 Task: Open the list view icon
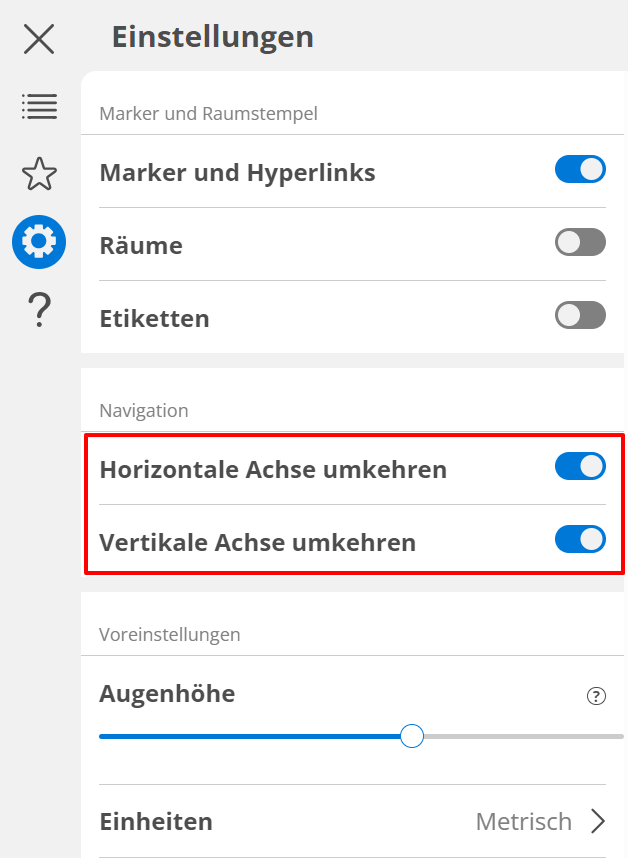tap(39, 106)
